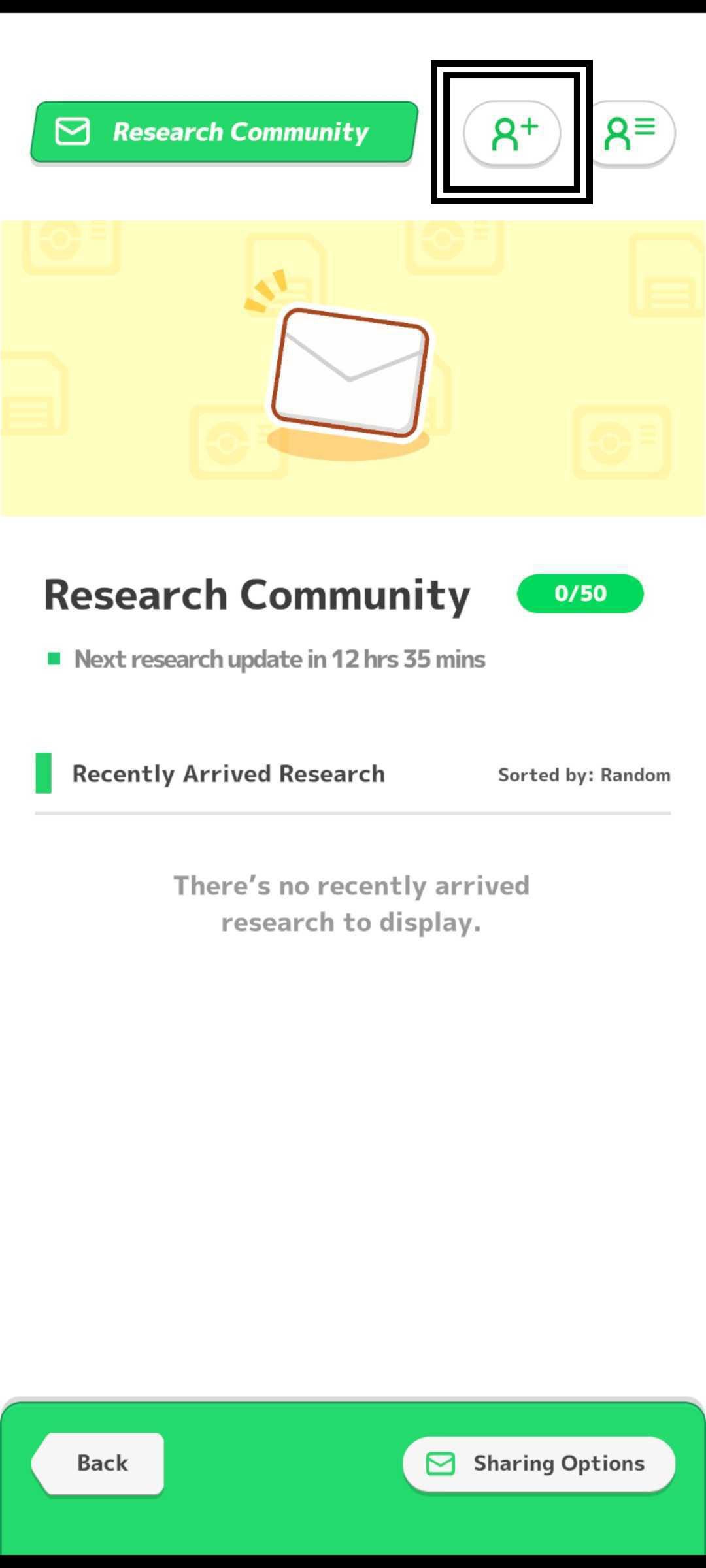Click the person icon with list lines
The image size is (706, 1568).
coord(630,133)
